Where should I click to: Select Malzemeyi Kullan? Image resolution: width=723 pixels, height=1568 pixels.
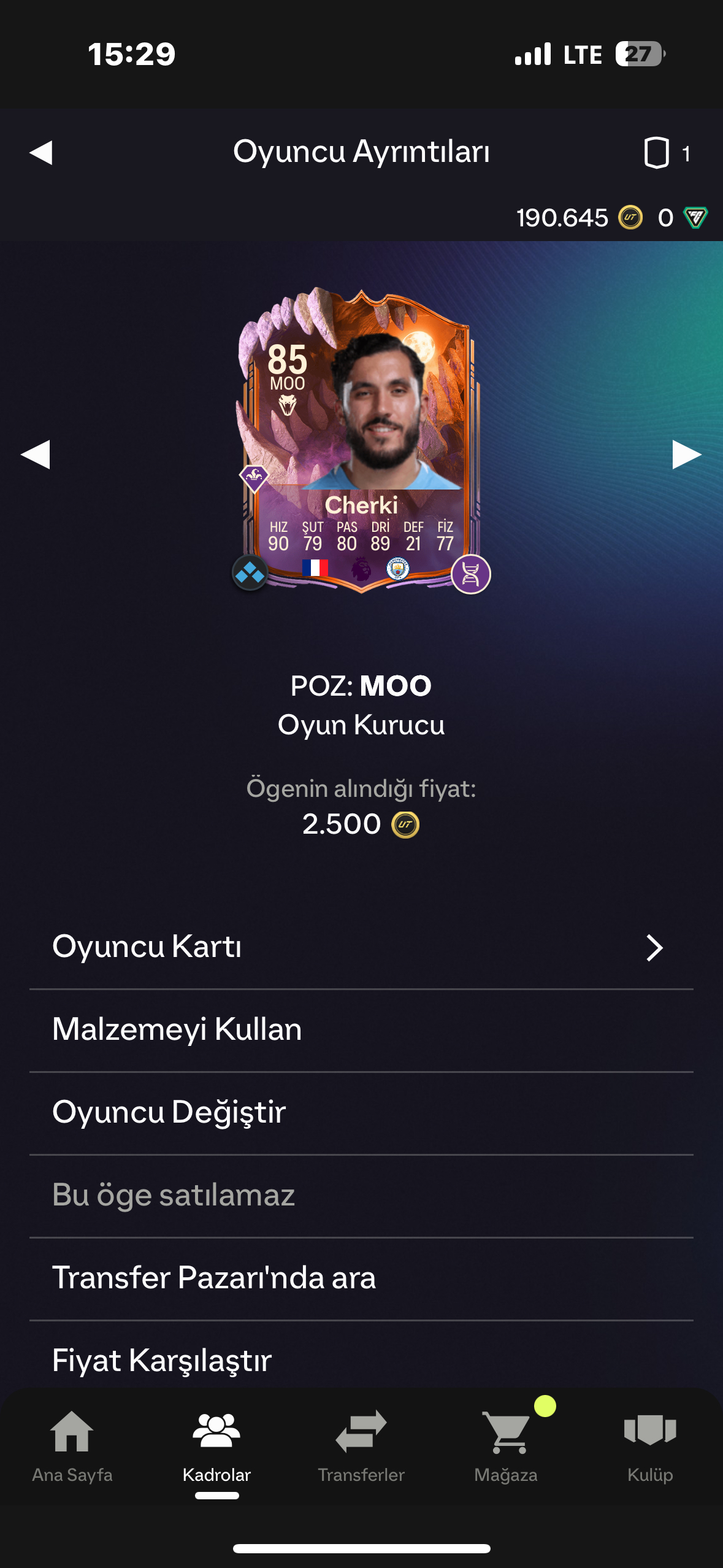(x=361, y=1029)
